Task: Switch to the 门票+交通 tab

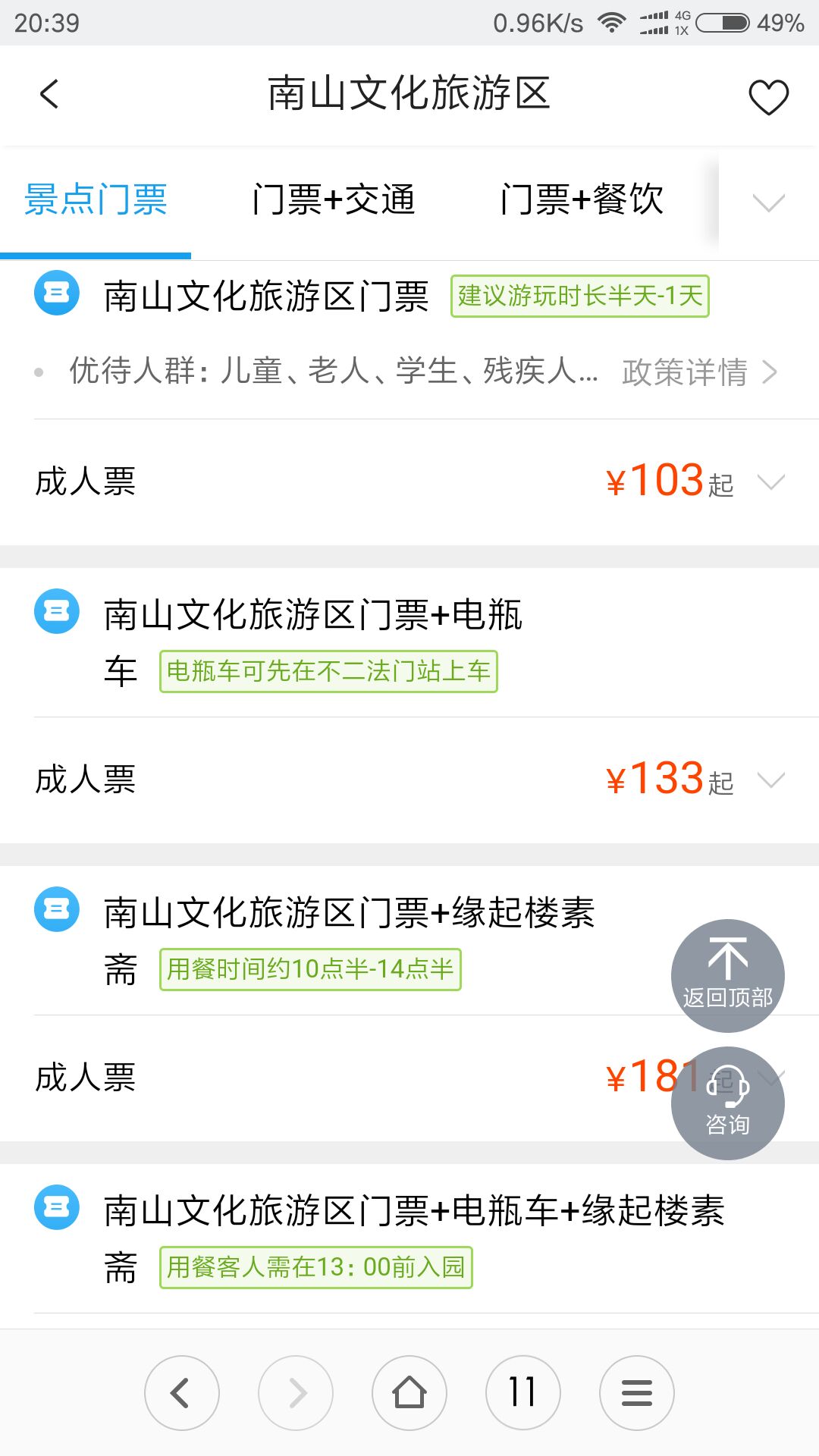Action: click(334, 200)
